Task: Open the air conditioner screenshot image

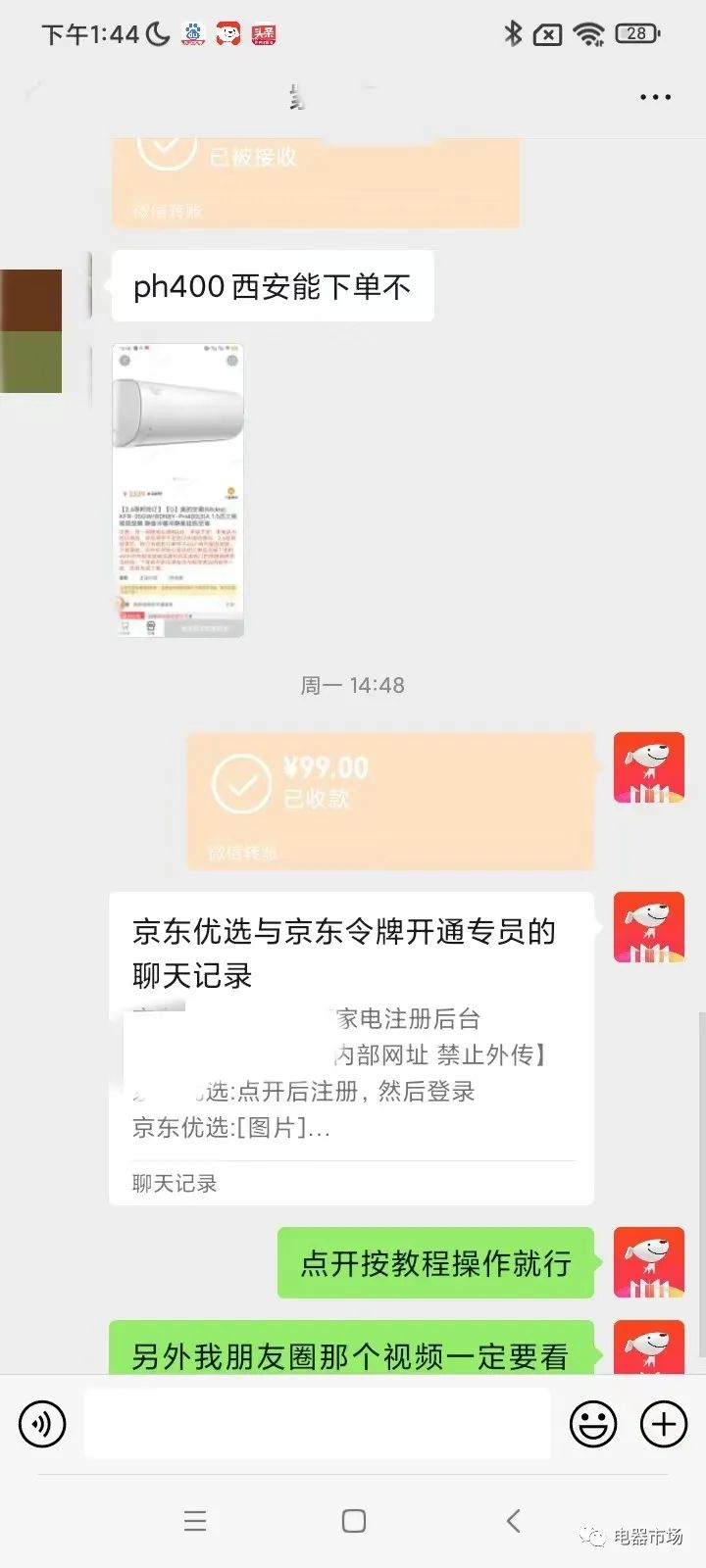Action: tap(178, 490)
